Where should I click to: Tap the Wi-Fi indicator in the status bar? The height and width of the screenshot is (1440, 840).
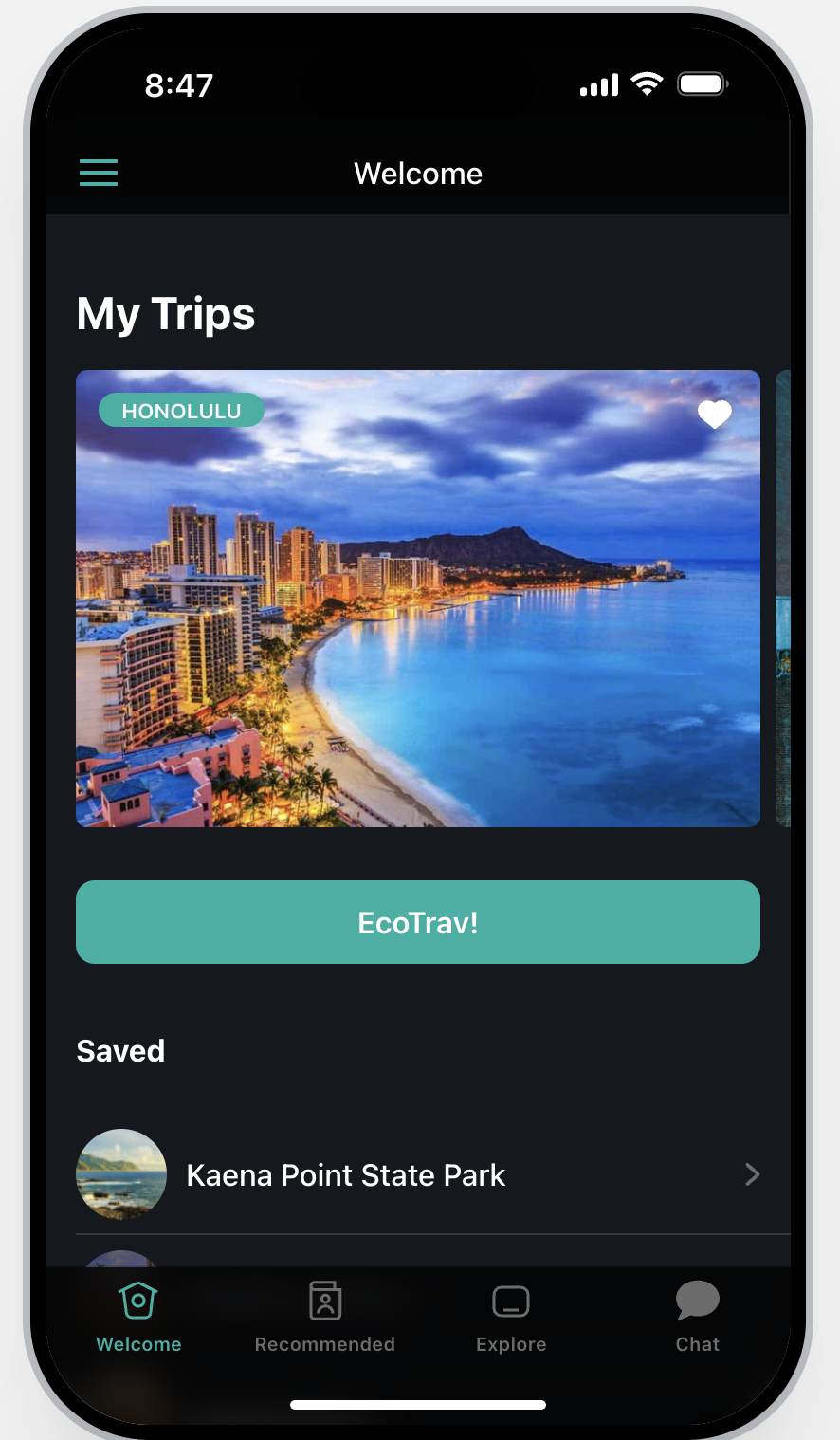(647, 84)
